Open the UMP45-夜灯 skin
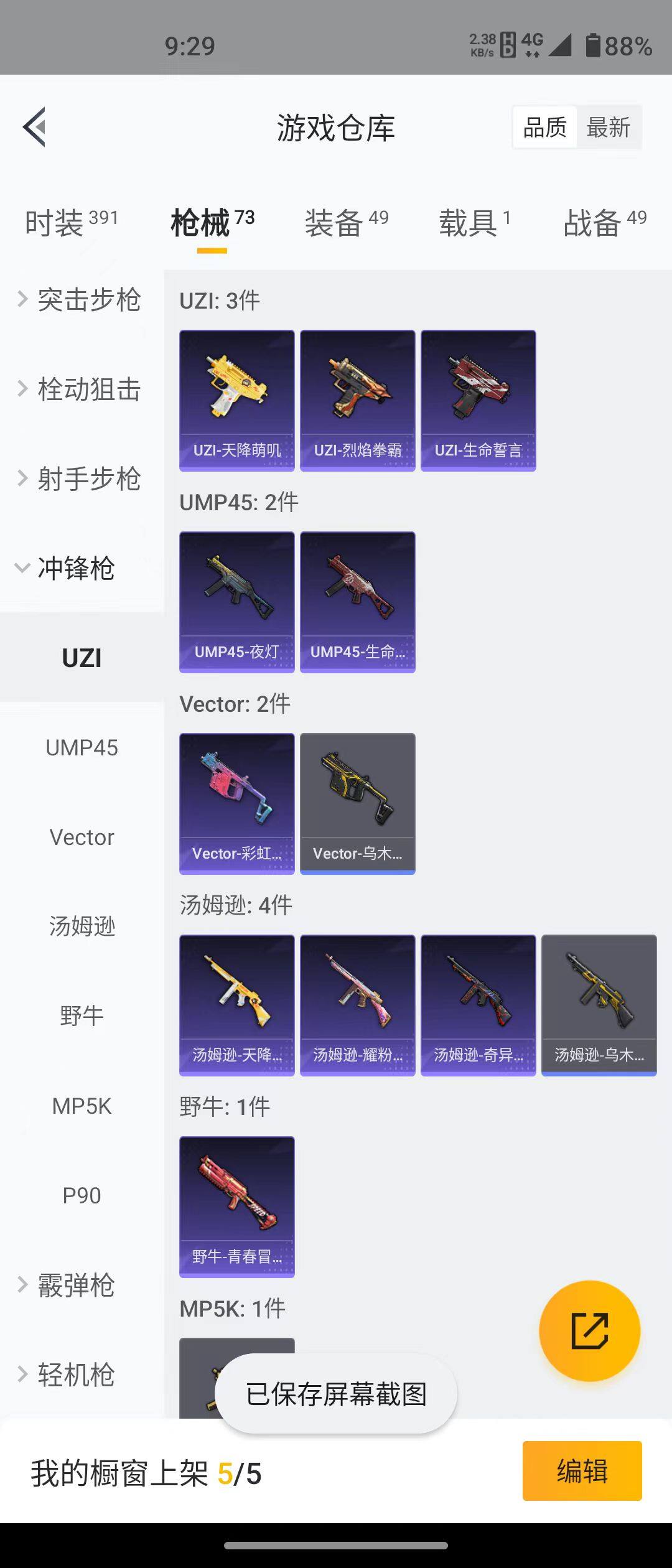This screenshot has width=672, height=1568. [236, 602]
